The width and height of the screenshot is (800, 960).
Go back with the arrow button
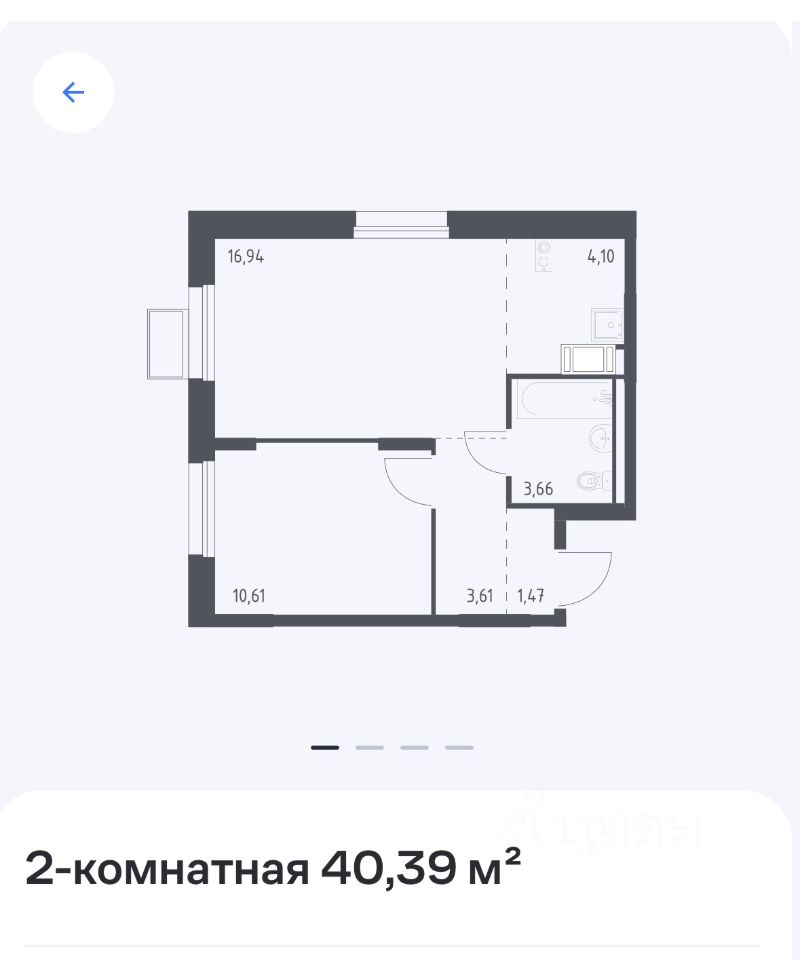pyautogui.click(x=73, y=93)
